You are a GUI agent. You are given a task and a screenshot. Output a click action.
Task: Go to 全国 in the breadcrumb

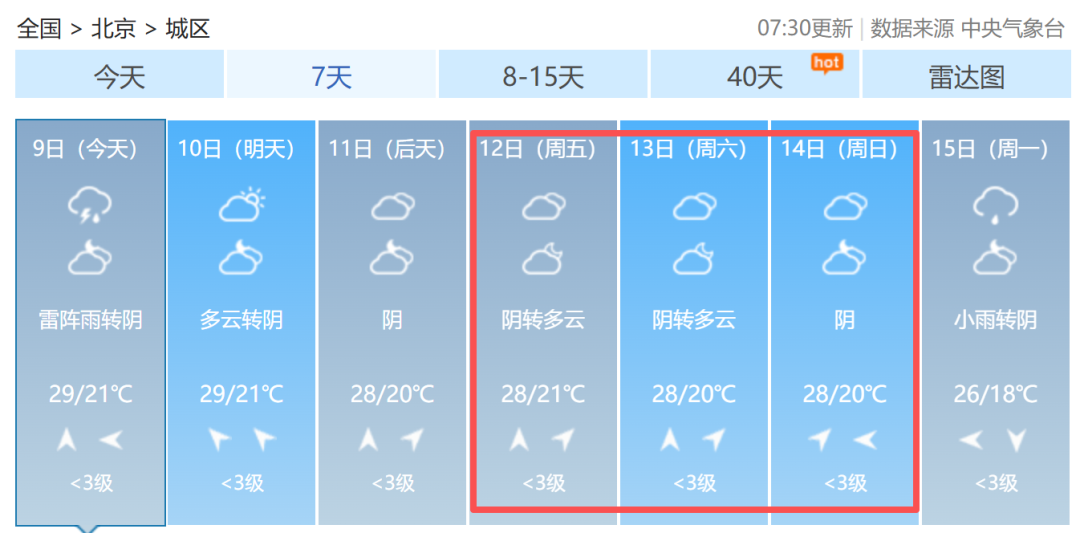(x=39, y=28)
